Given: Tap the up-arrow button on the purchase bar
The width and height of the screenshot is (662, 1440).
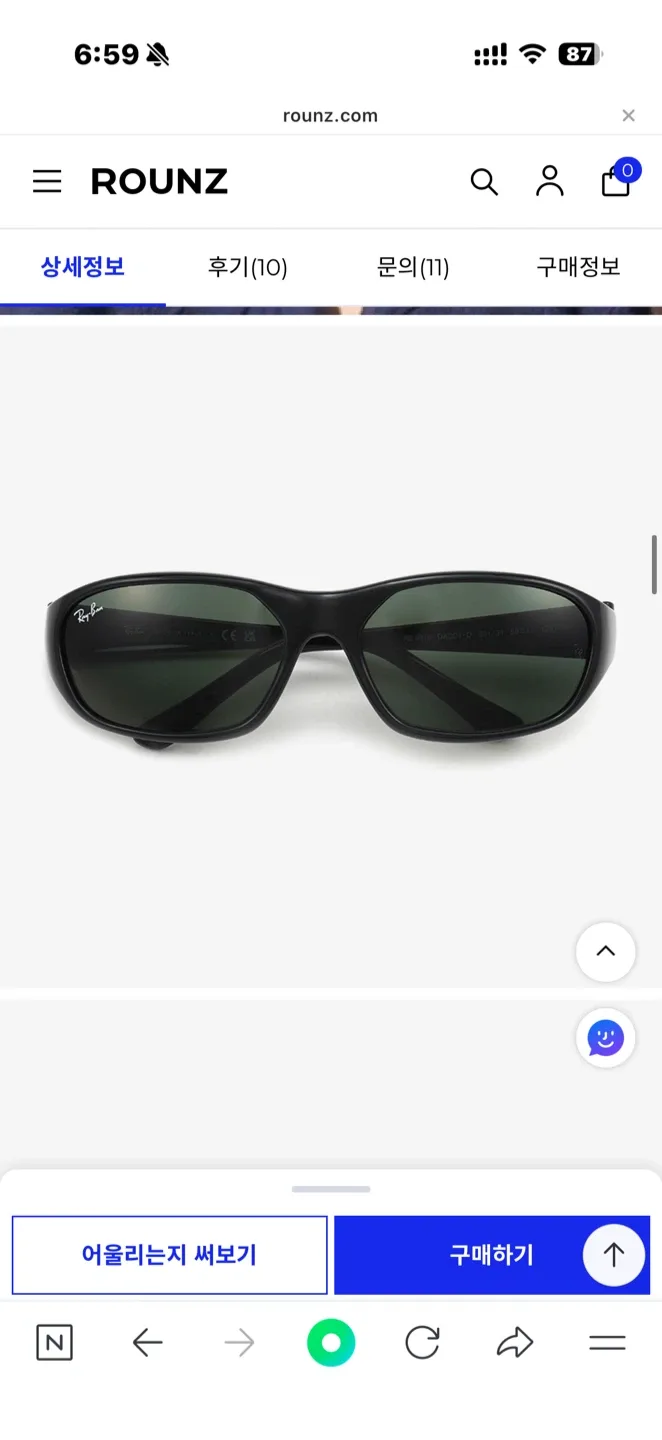Looking at the screenshot, I should [x=614, y=1255].
